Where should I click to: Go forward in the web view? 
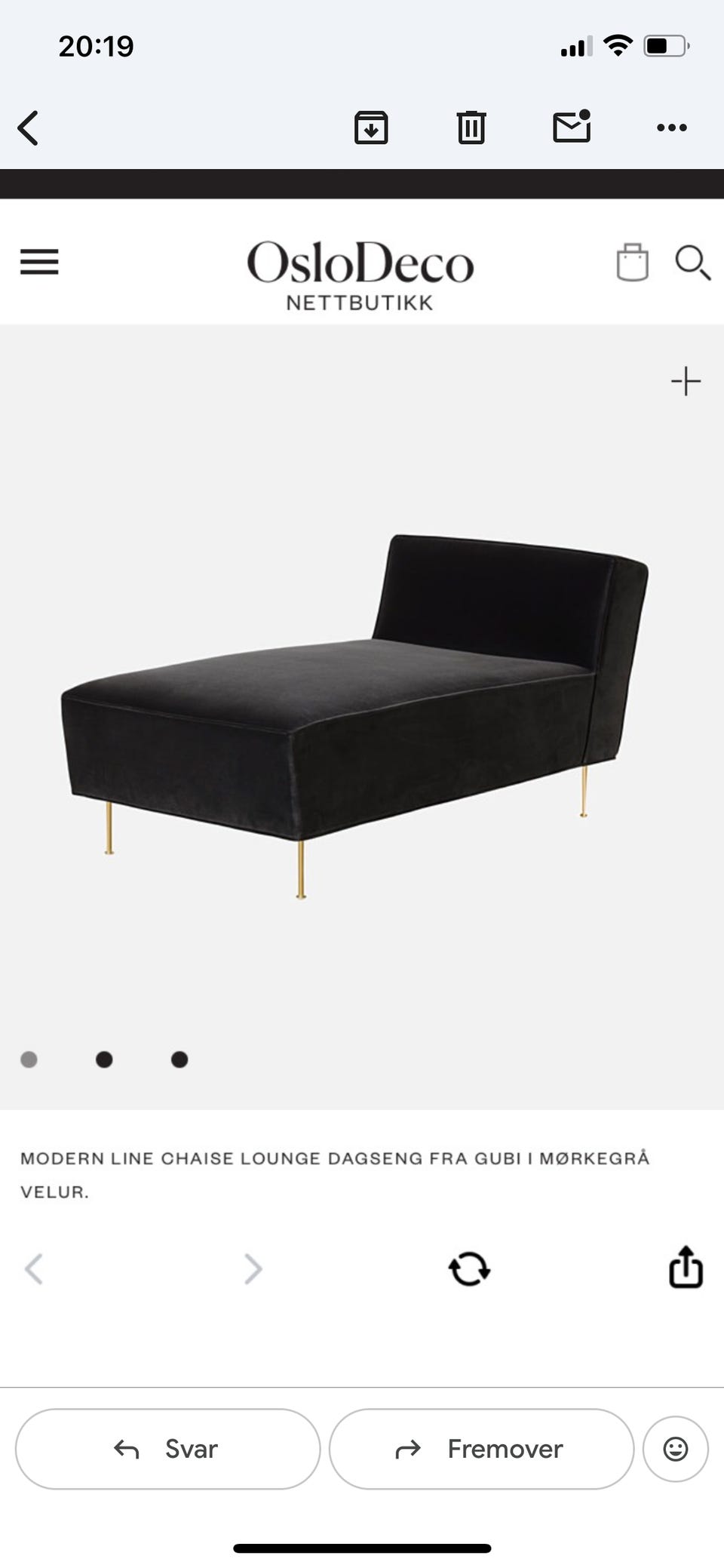pyautogui.click(x=253, y=1268)
